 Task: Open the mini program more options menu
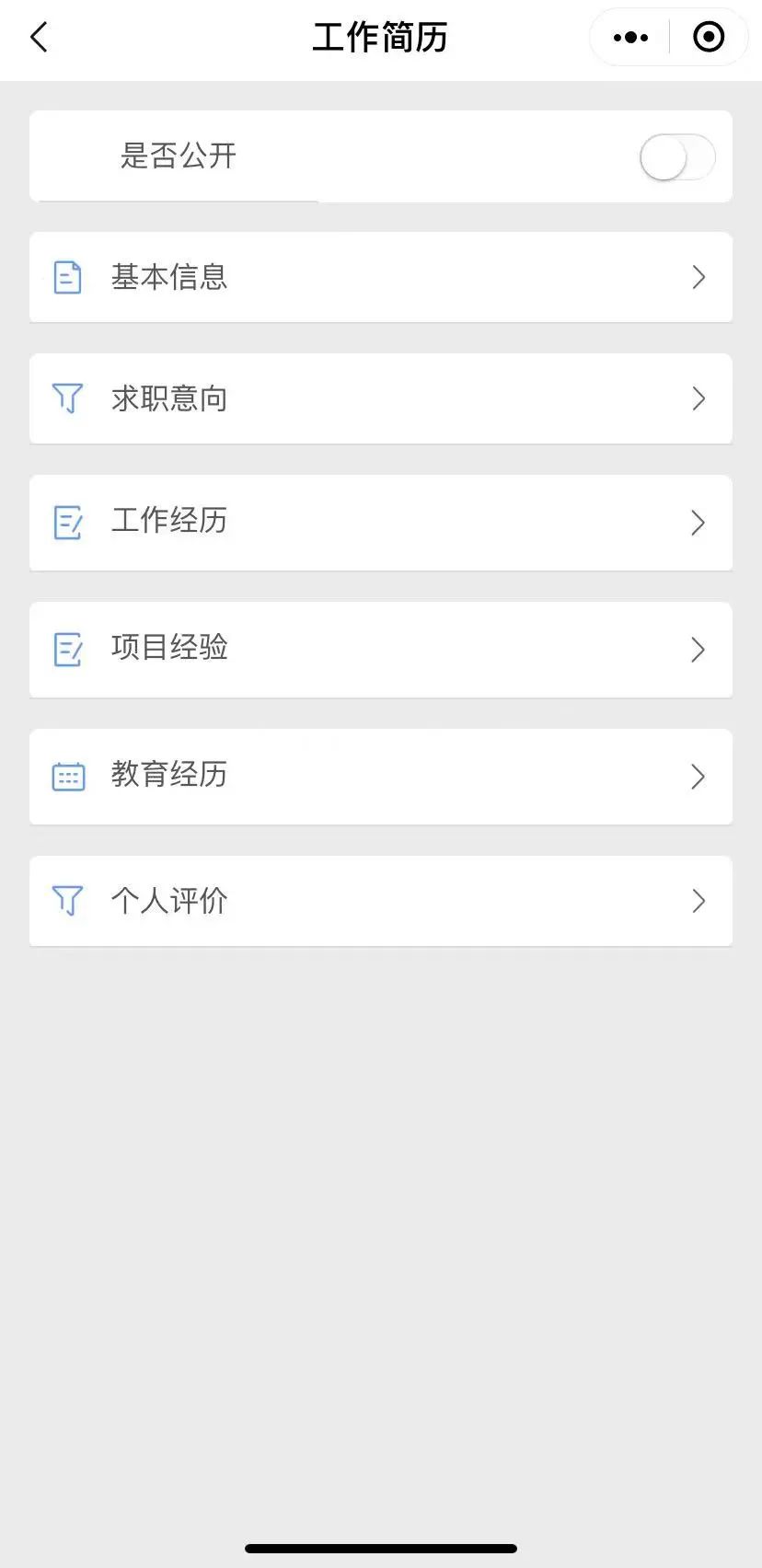tap(630, 38)
